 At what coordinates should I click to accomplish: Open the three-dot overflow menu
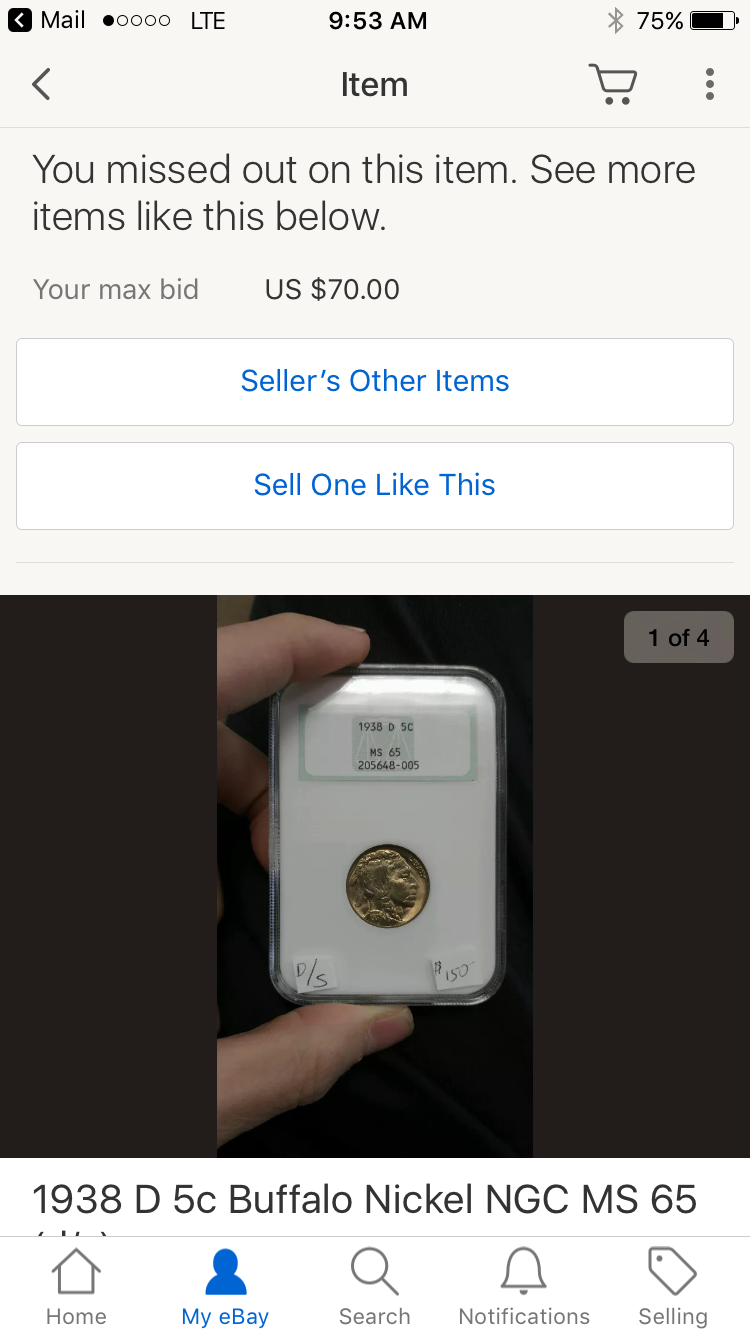(709, 85)
